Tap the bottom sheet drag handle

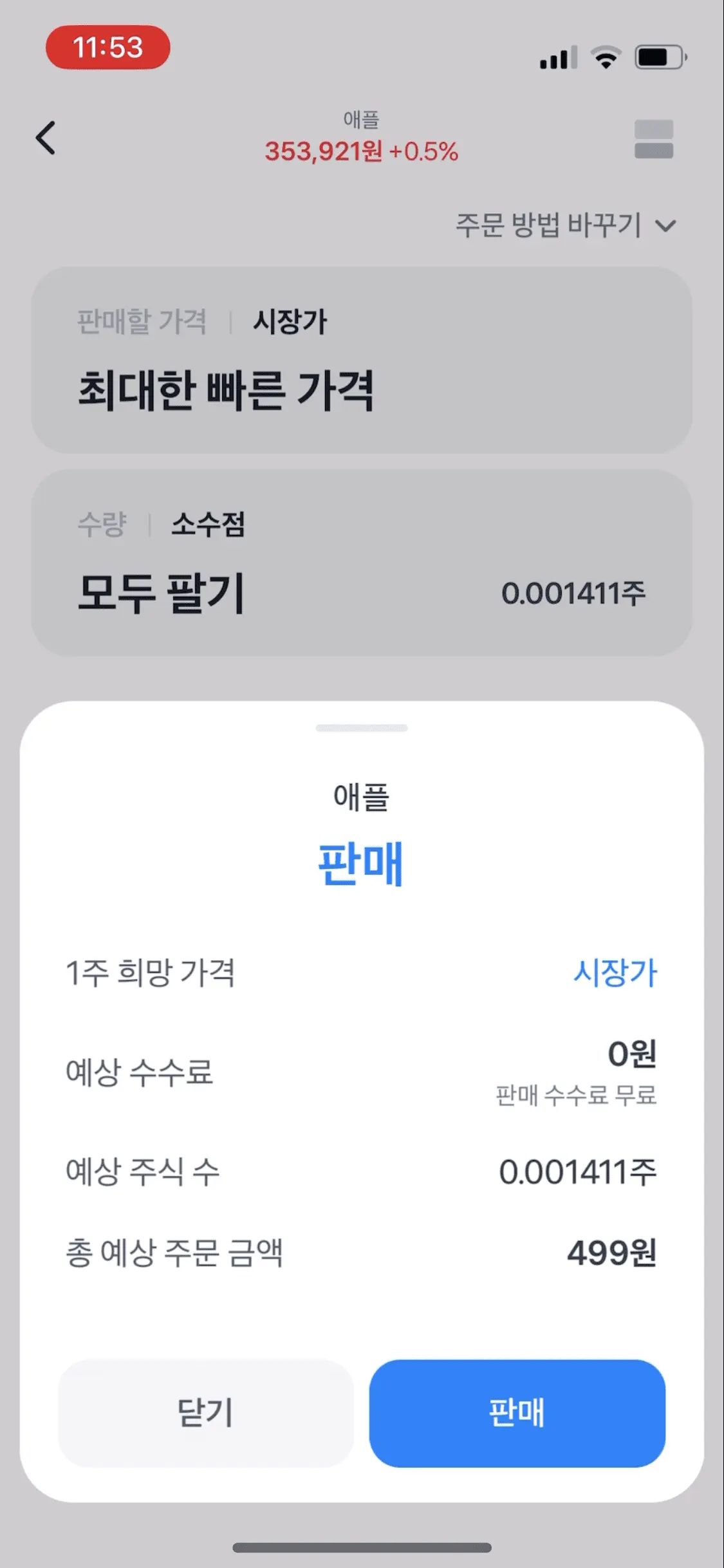(362, 728)
